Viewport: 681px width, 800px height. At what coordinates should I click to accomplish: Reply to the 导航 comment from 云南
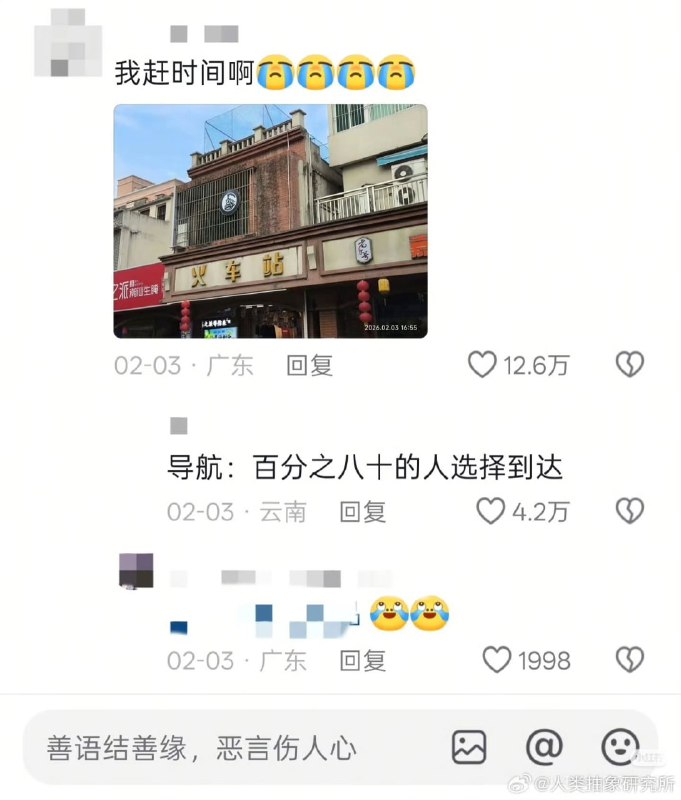click(362, 512)
